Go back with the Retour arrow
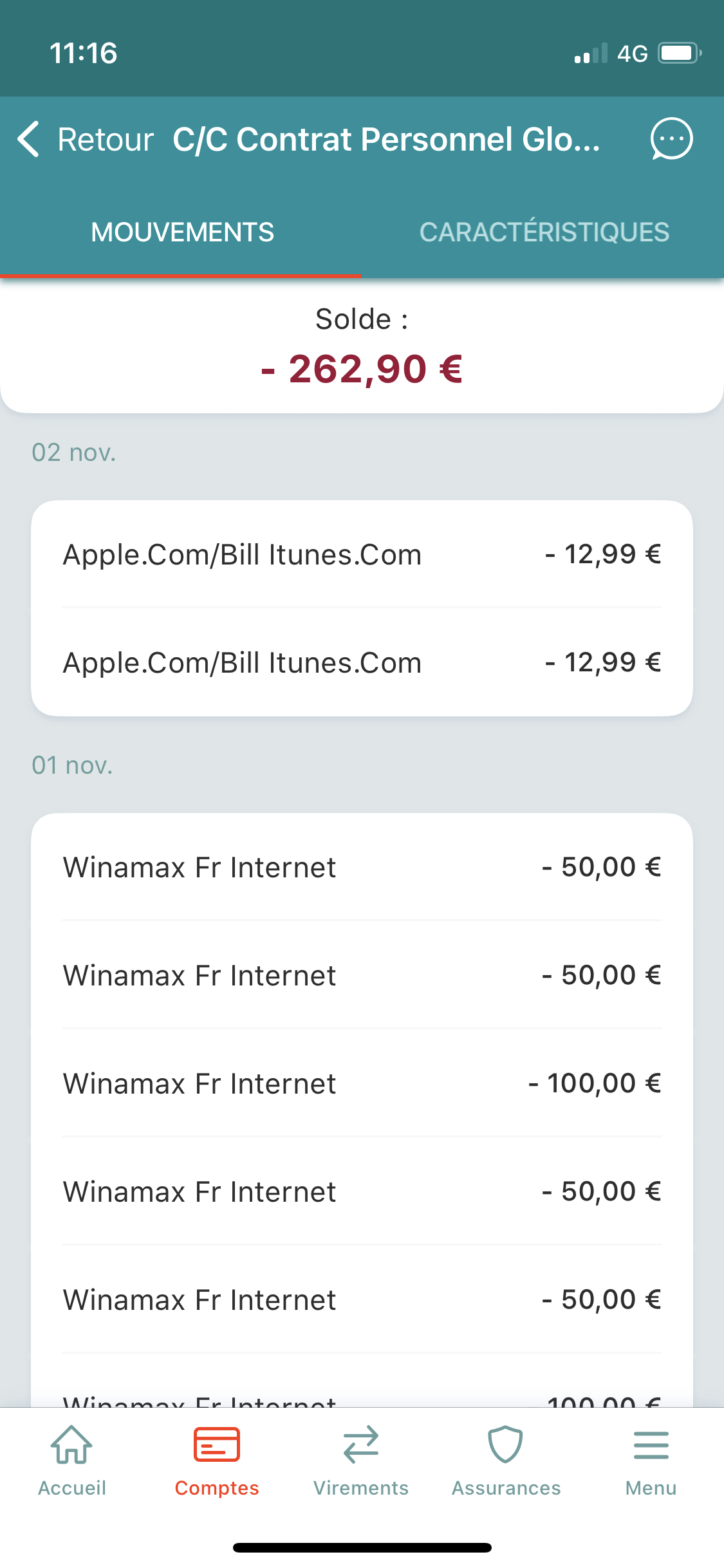 [85, 139]
